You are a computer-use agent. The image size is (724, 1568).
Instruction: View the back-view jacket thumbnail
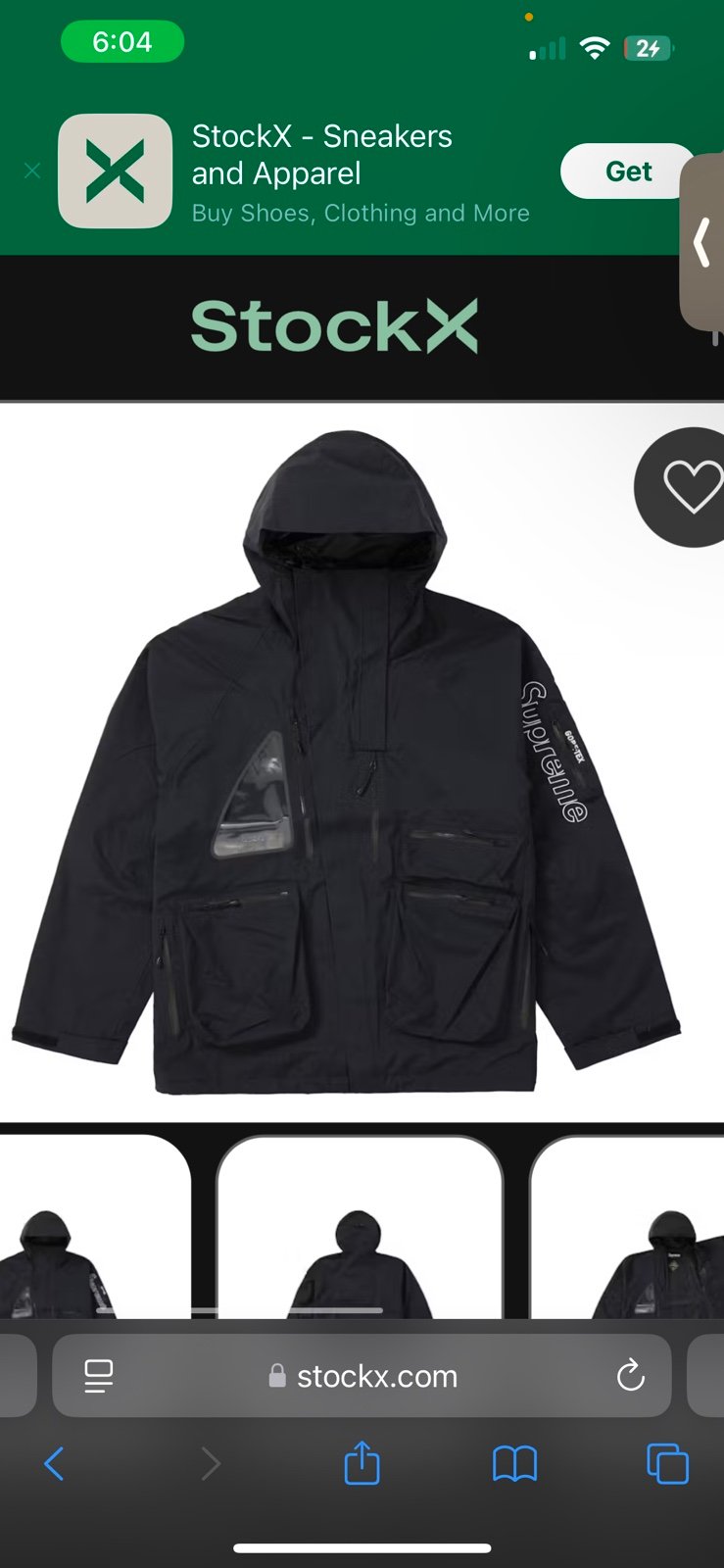point(360,1228)
